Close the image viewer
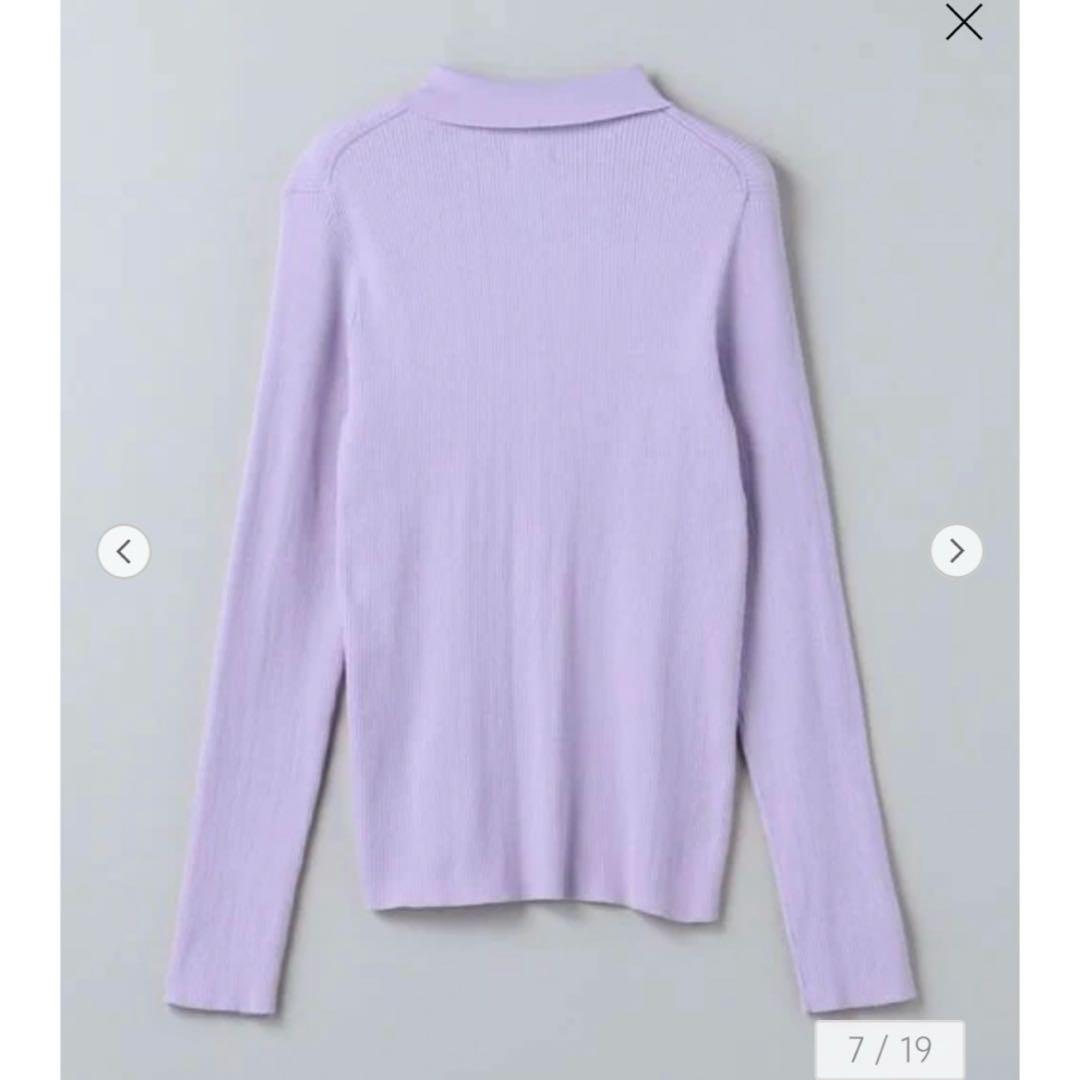 point(963,25)
